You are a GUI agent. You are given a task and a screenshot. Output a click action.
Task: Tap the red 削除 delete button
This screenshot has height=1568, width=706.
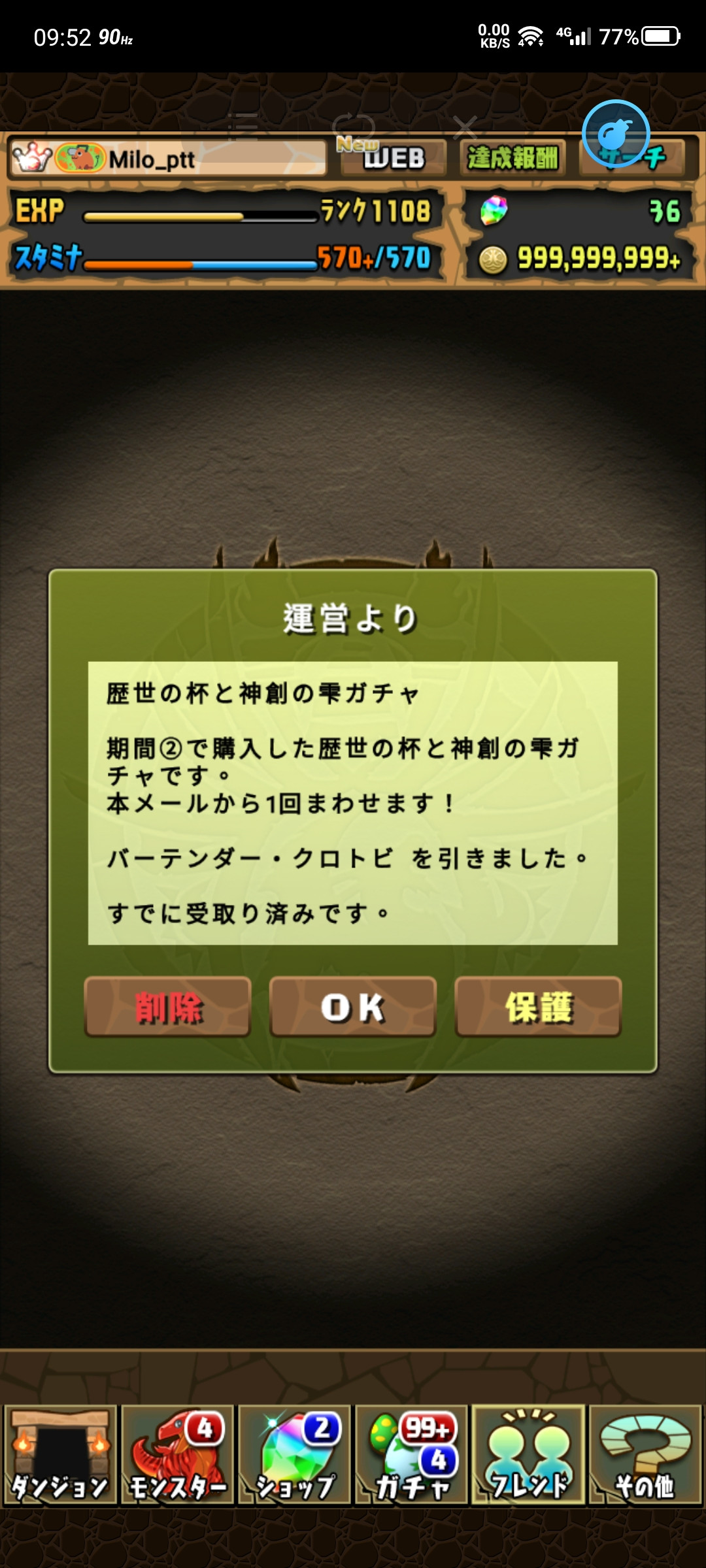click(x=167, y=1006)
